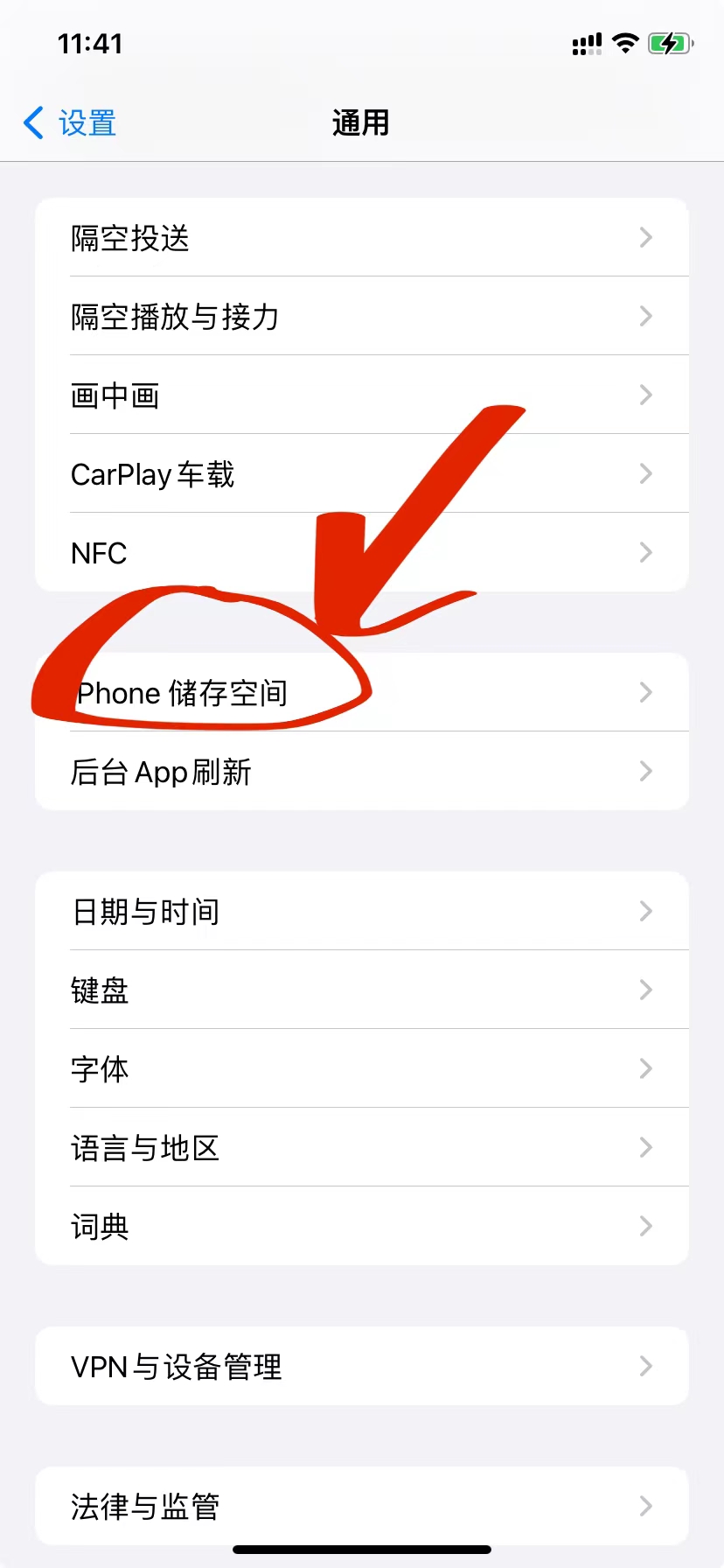
Task: Open VPN 与设备管理
Action: (x=362, y=1366)
